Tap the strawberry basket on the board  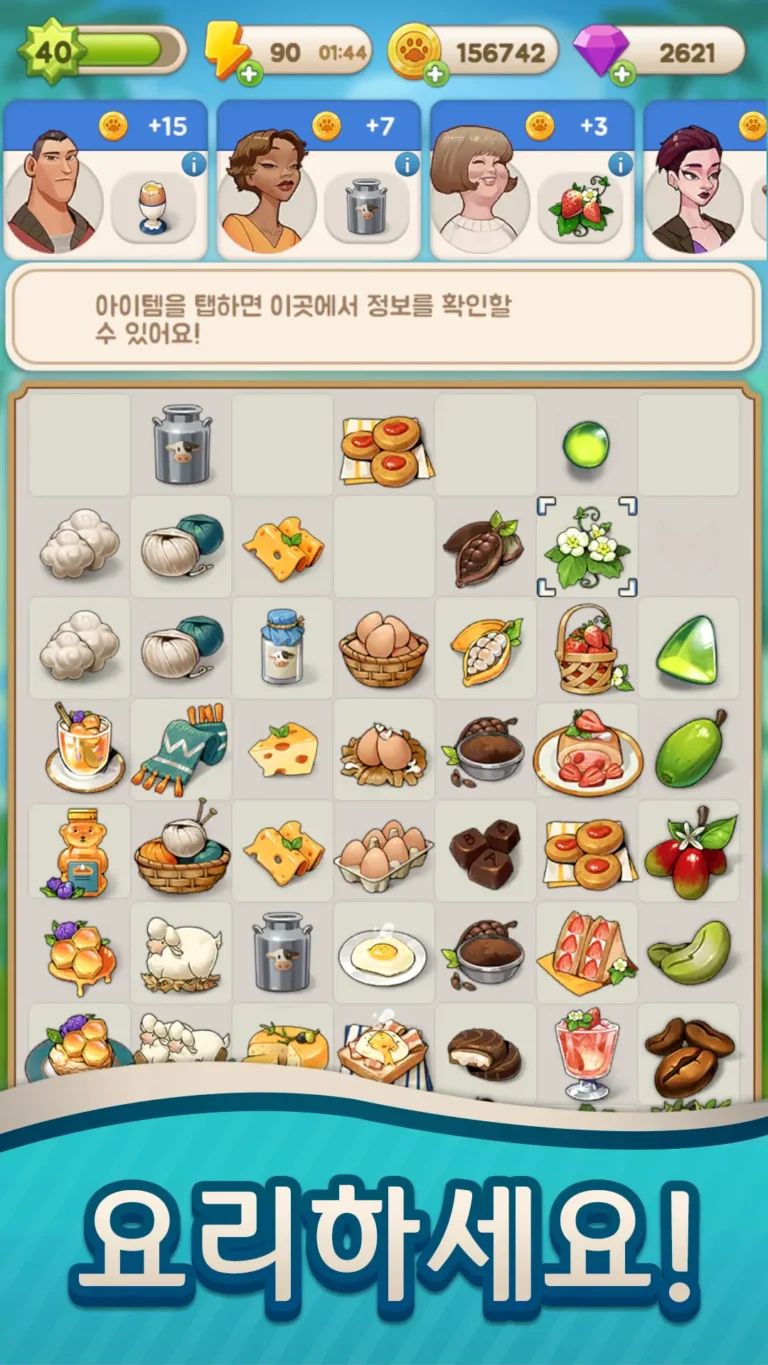[x=587, y=649]
